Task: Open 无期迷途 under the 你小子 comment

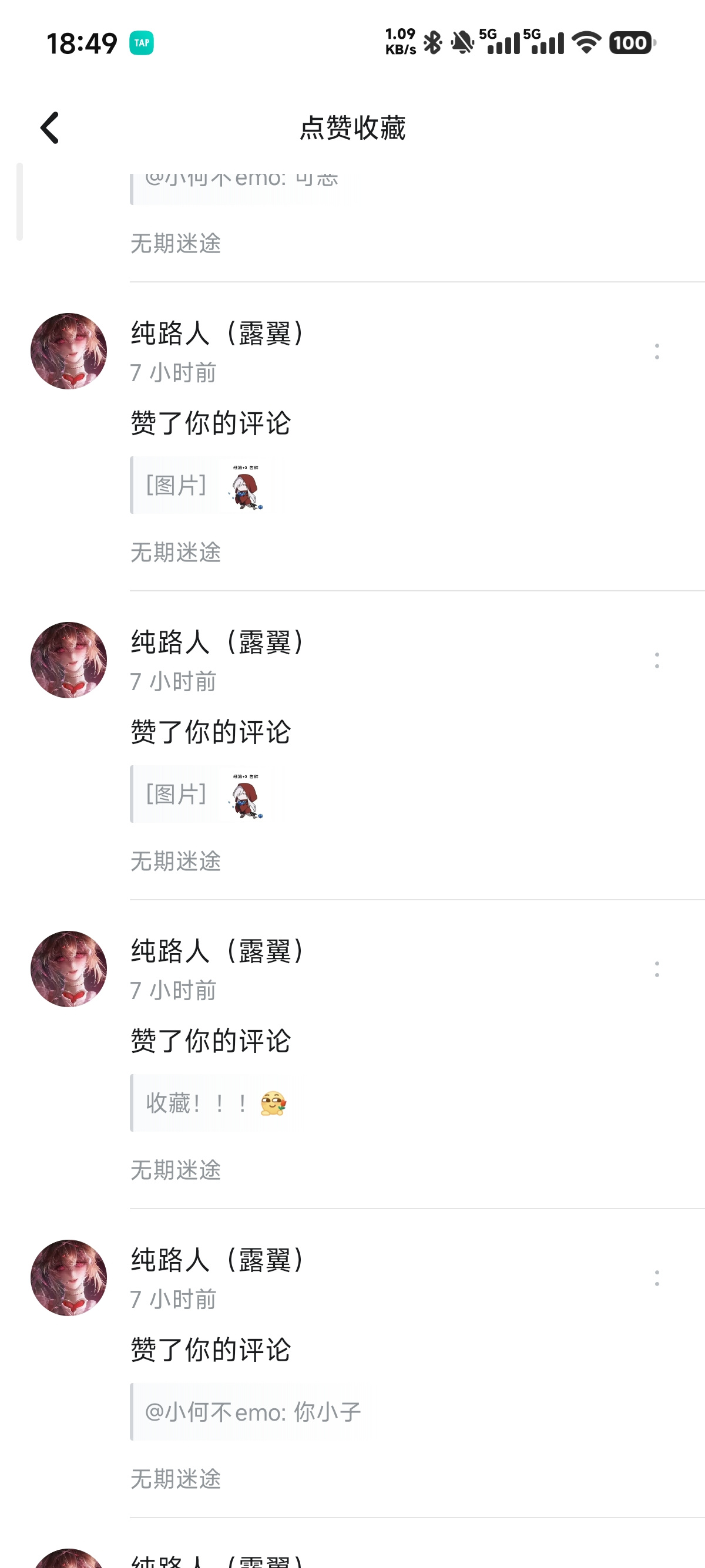Action: point(176,1478)
